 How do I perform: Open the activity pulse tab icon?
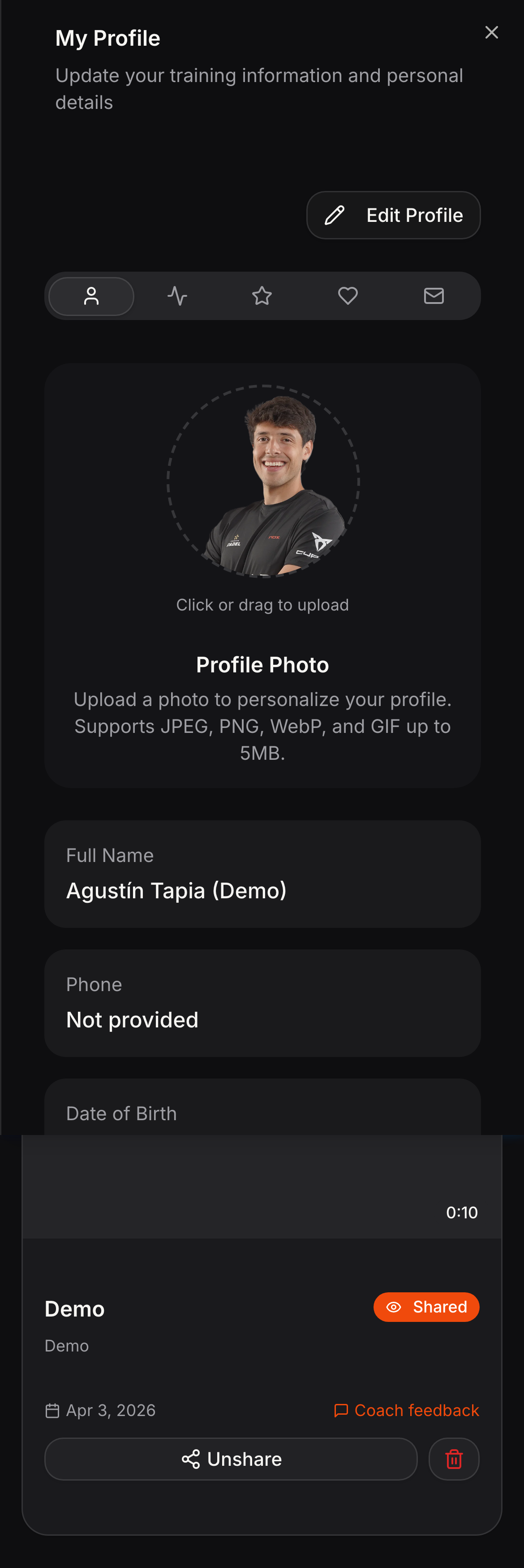[176, 296]
